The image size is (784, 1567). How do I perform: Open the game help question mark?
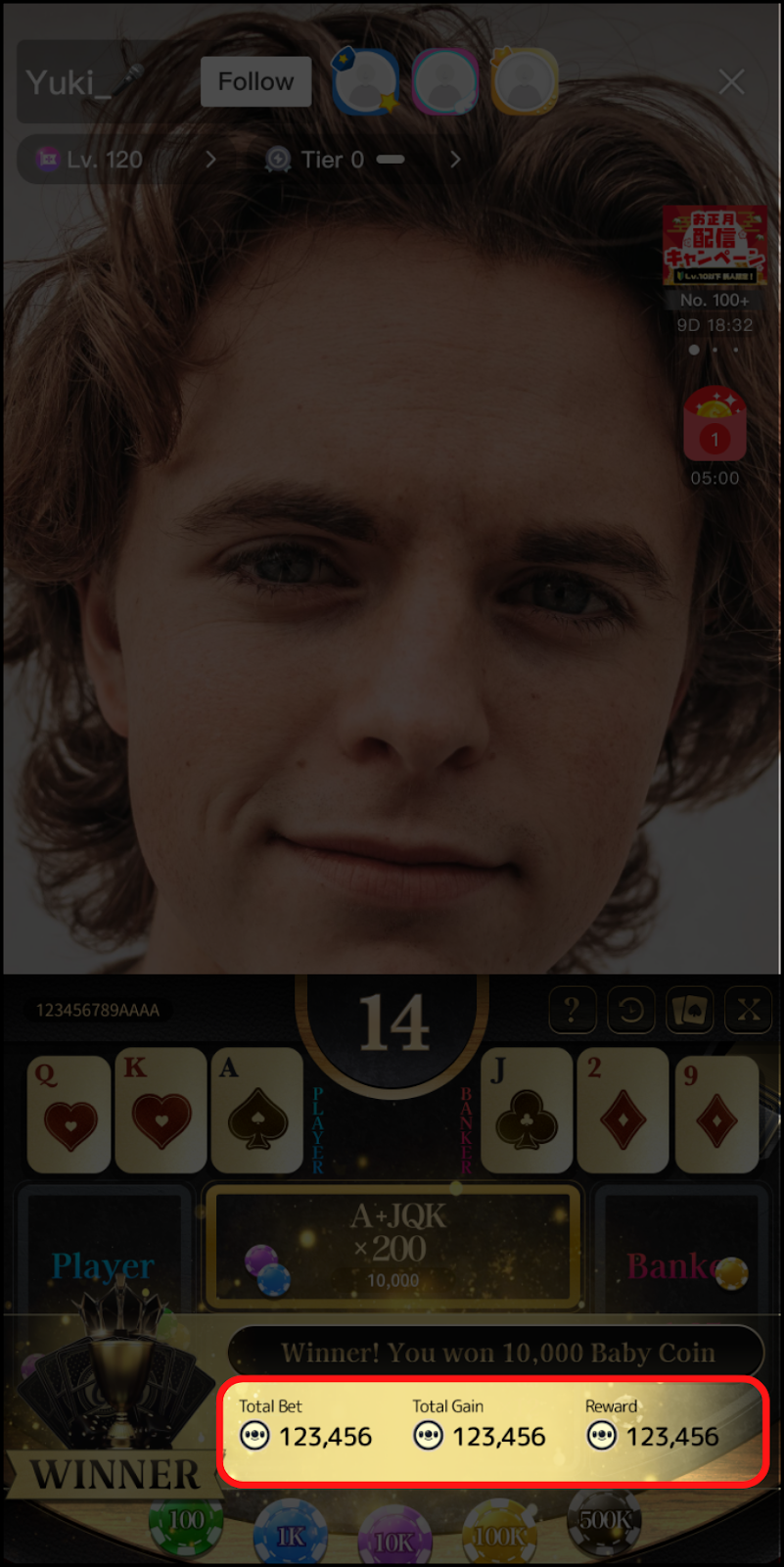(573, 1010)
